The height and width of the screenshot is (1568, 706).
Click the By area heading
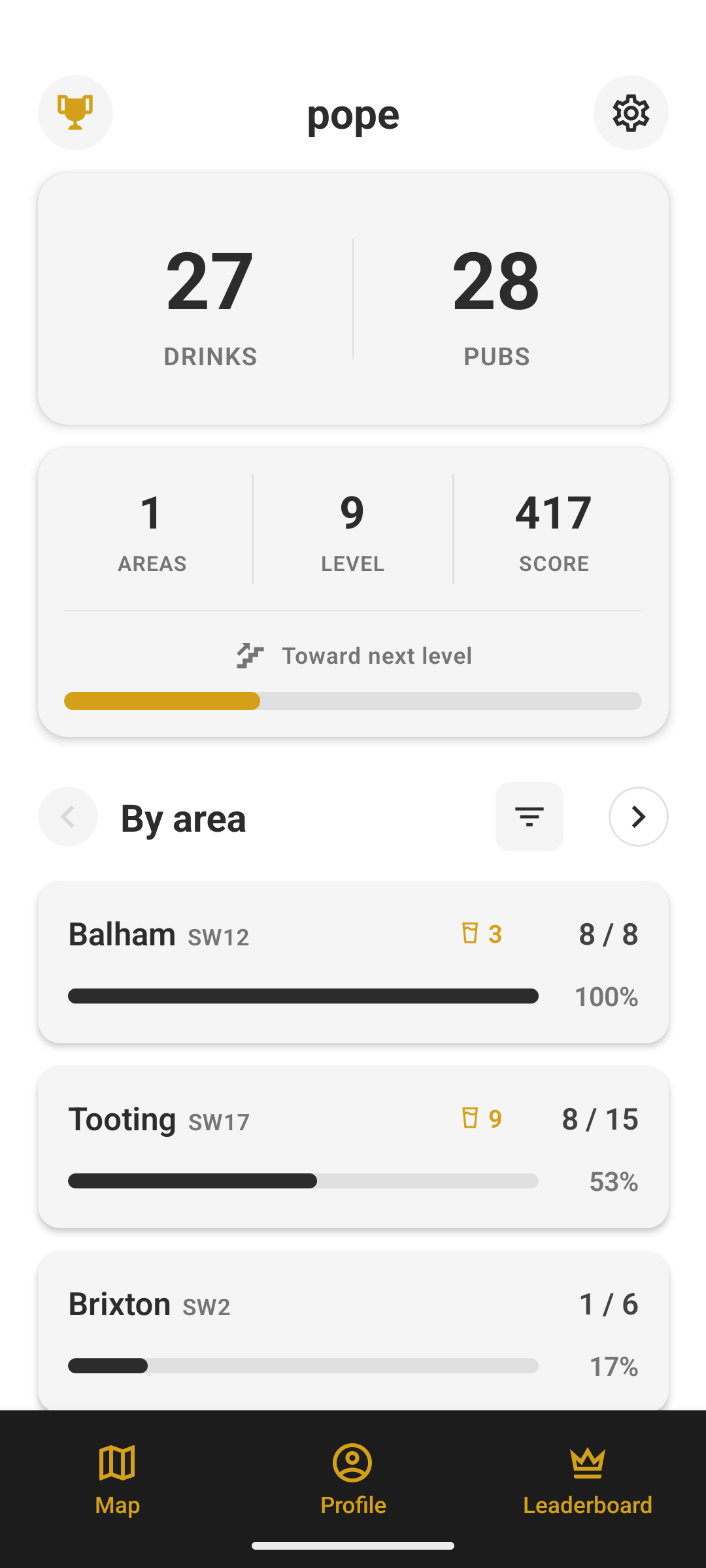pyautogui.click(x=183, y=819)
